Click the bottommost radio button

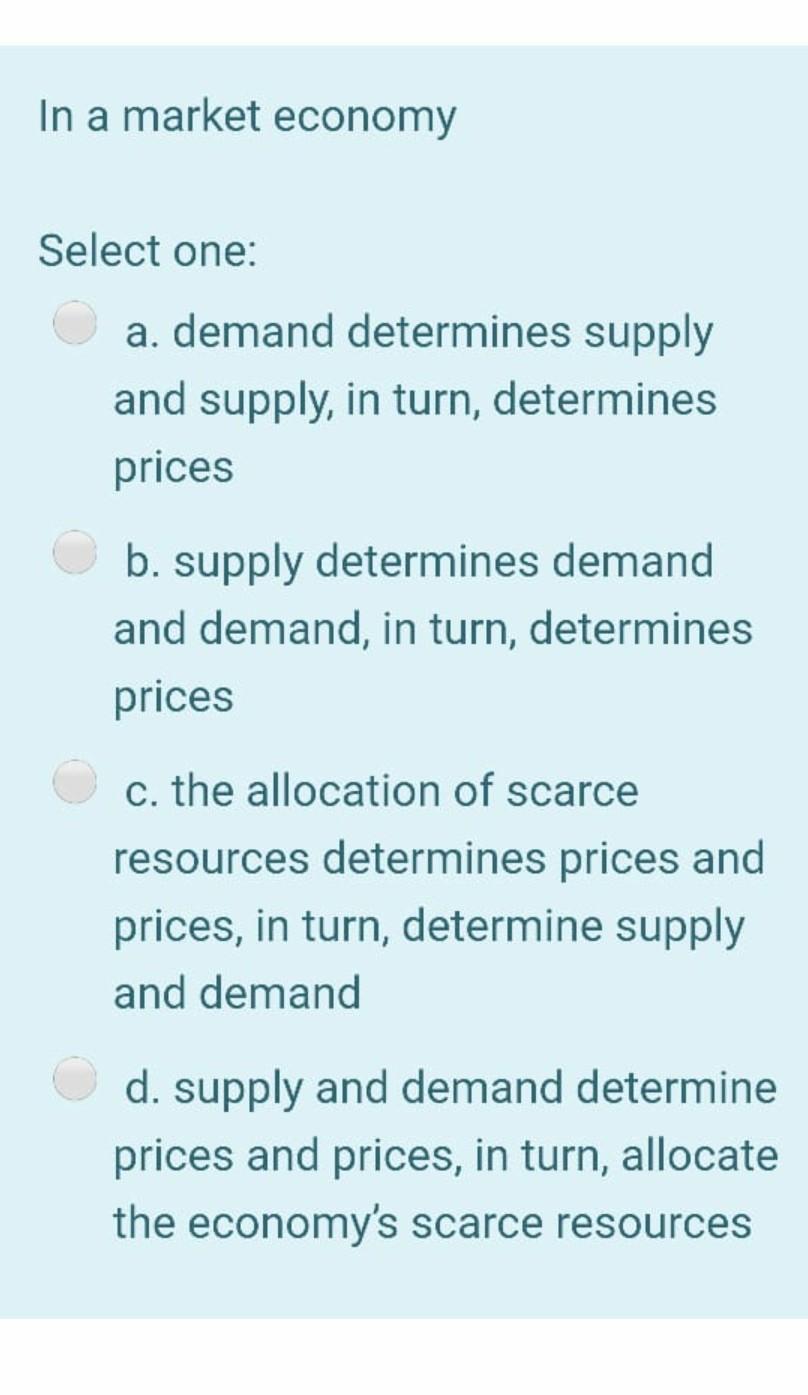(75, 1078)
